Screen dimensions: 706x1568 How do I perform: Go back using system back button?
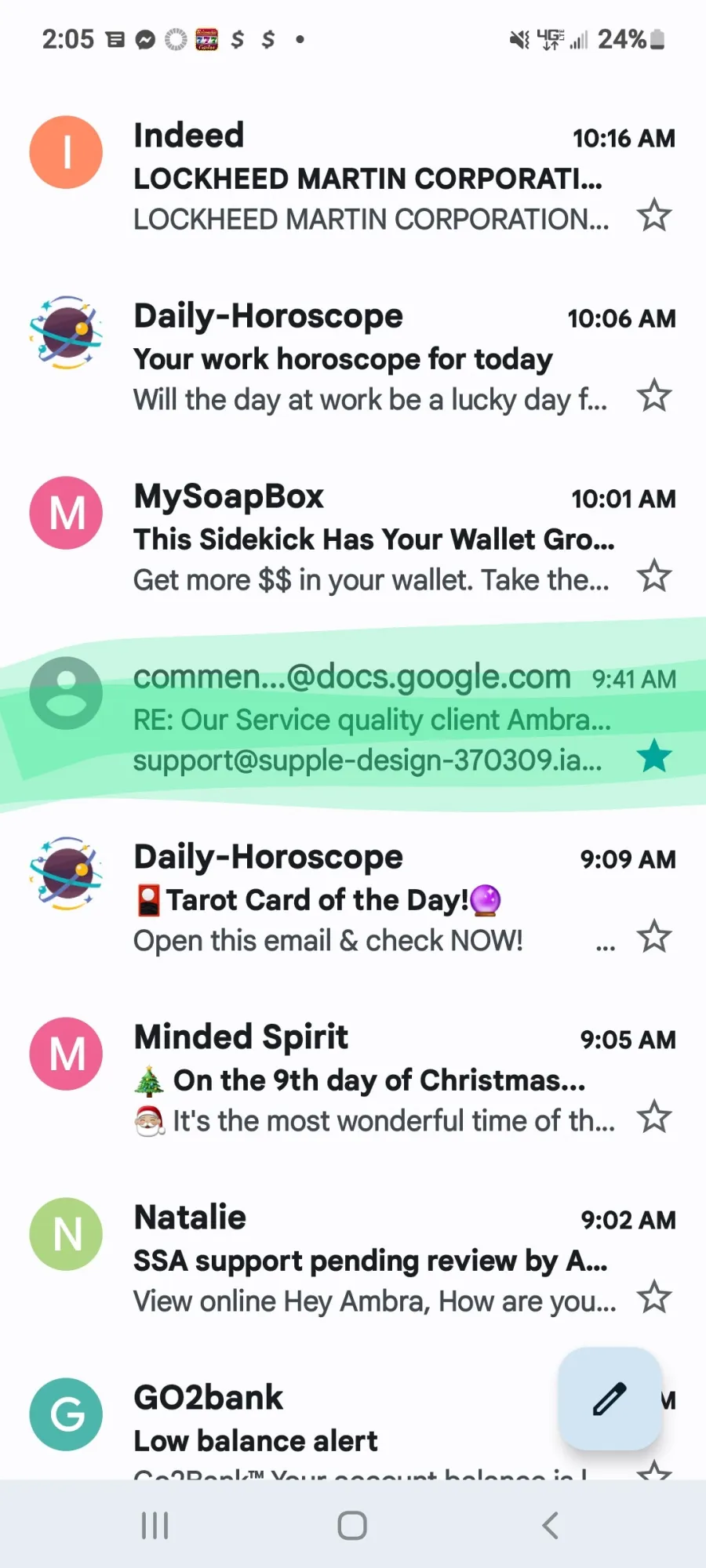[551, 1526]
